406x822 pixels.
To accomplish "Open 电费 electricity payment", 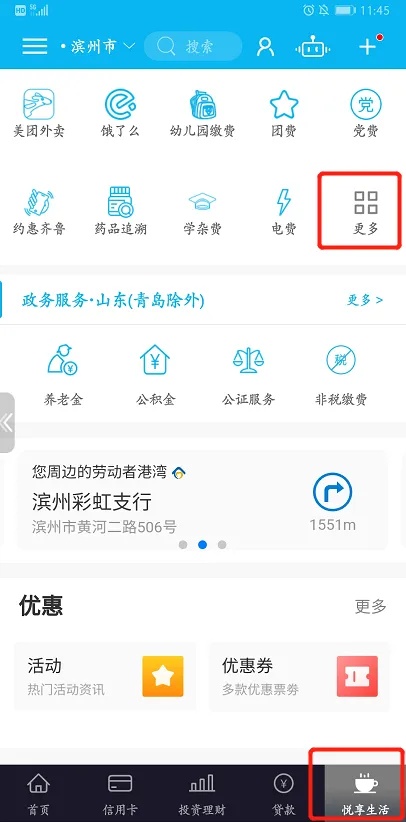I will 284,212.
